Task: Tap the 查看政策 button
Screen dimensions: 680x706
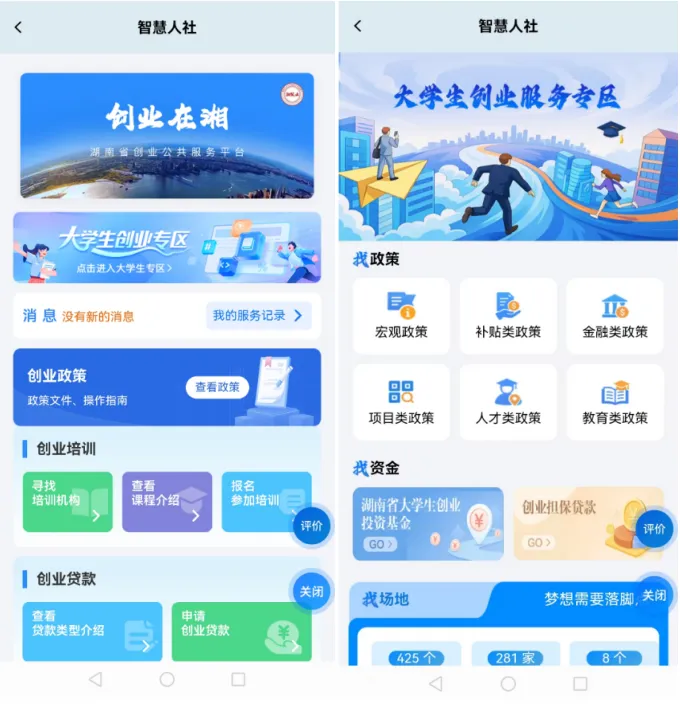Action: click(217, 387)
